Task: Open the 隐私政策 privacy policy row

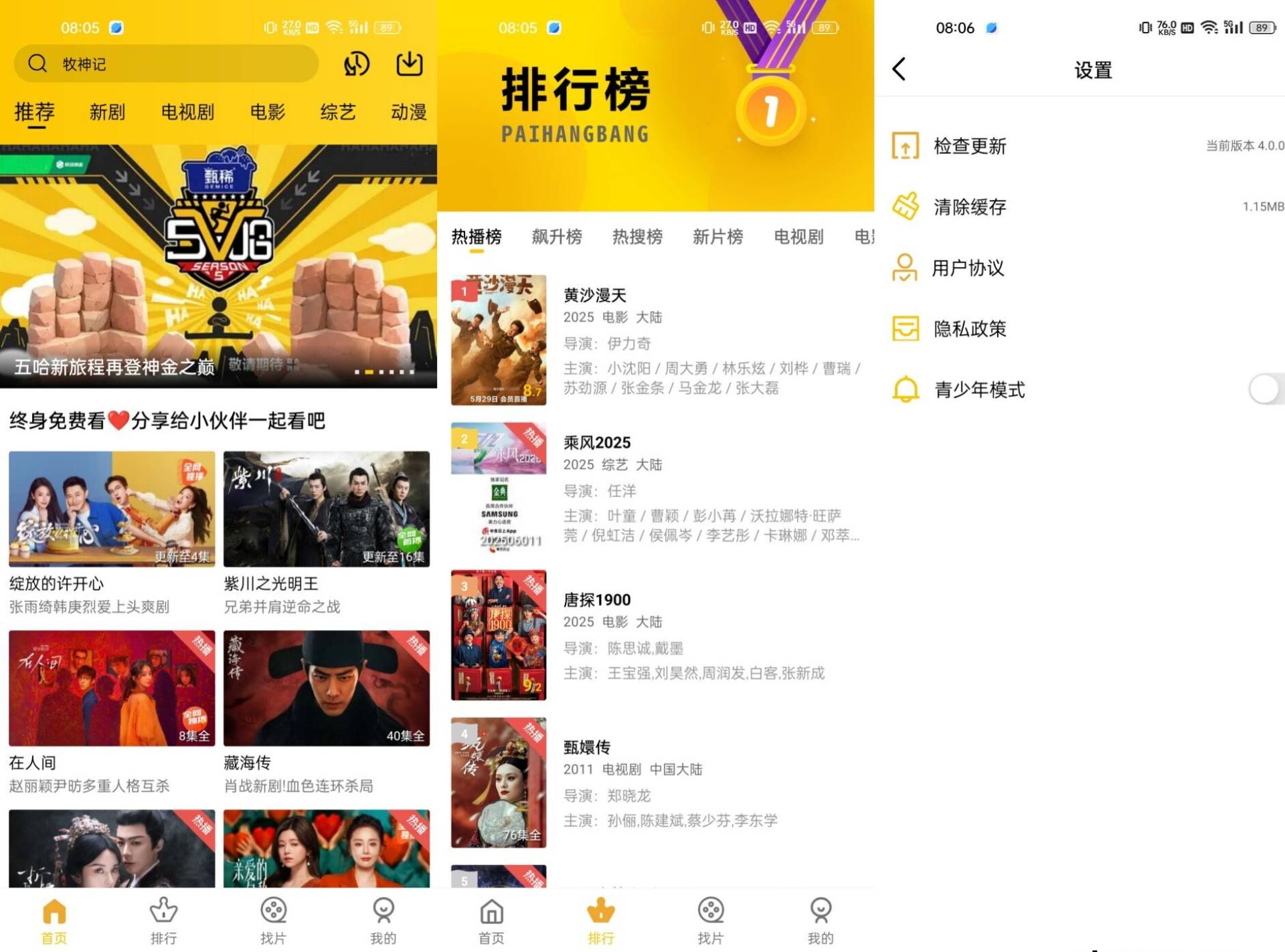Action: 1084,328
